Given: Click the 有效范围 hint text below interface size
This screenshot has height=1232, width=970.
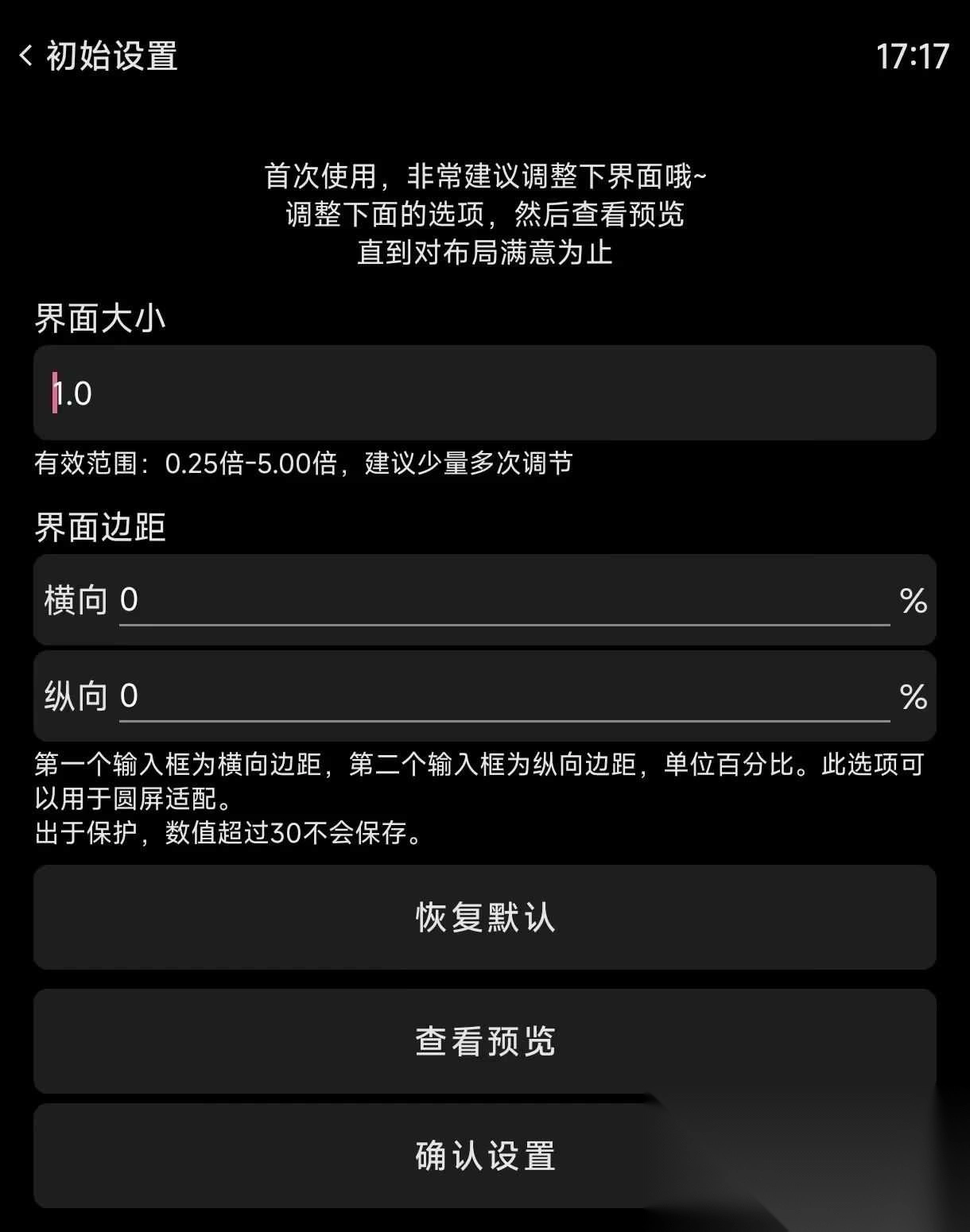Looking at the screenshot, I should point(306,465).
